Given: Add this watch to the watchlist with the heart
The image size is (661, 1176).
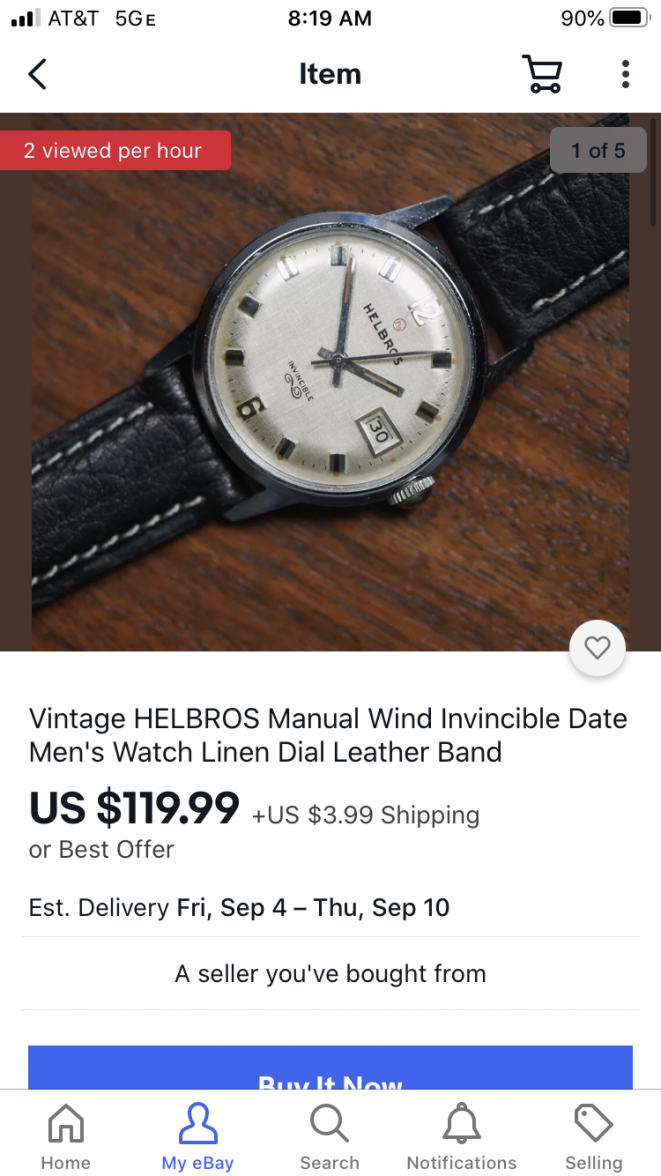Looking at the screenshot, I should coord(597,649).
